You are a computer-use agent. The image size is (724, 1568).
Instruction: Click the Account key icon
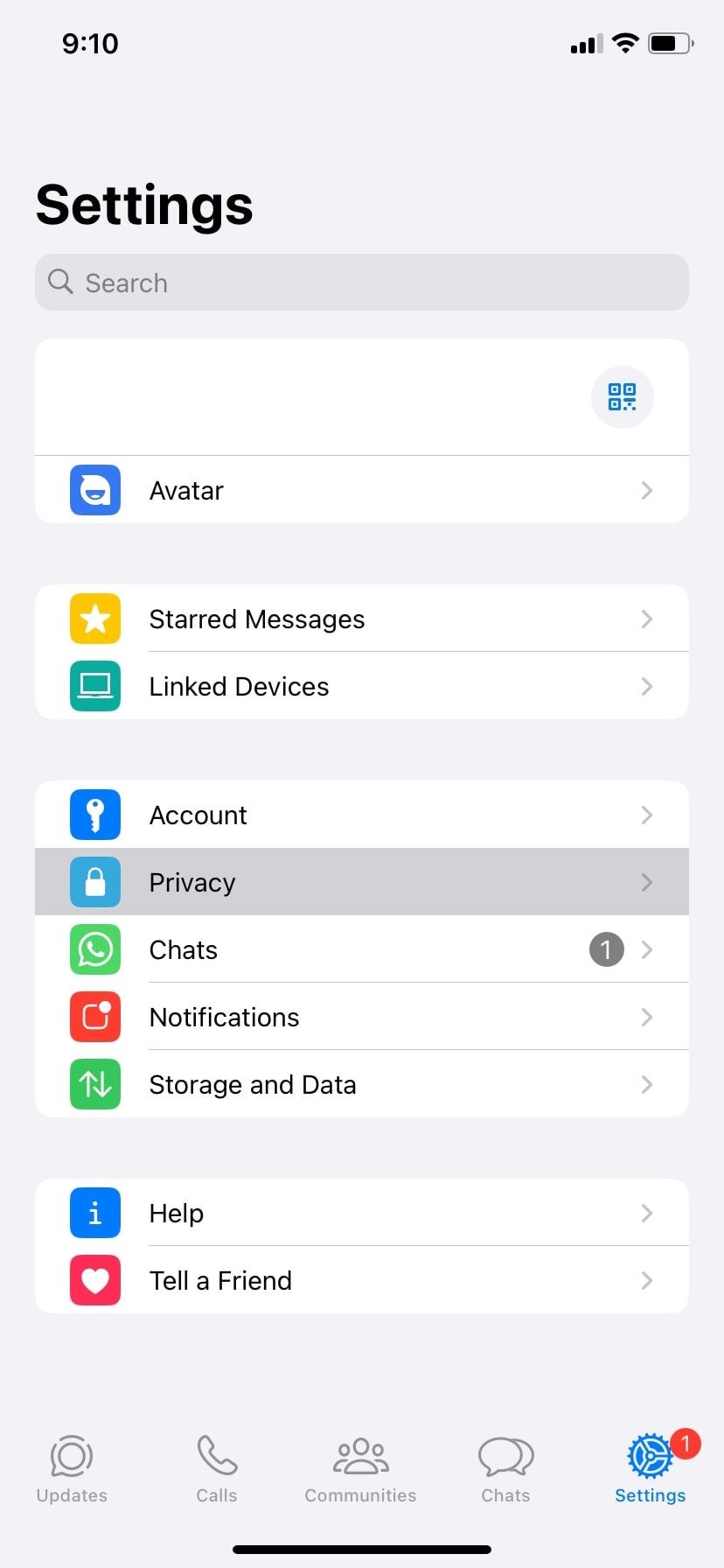(94, 815)
